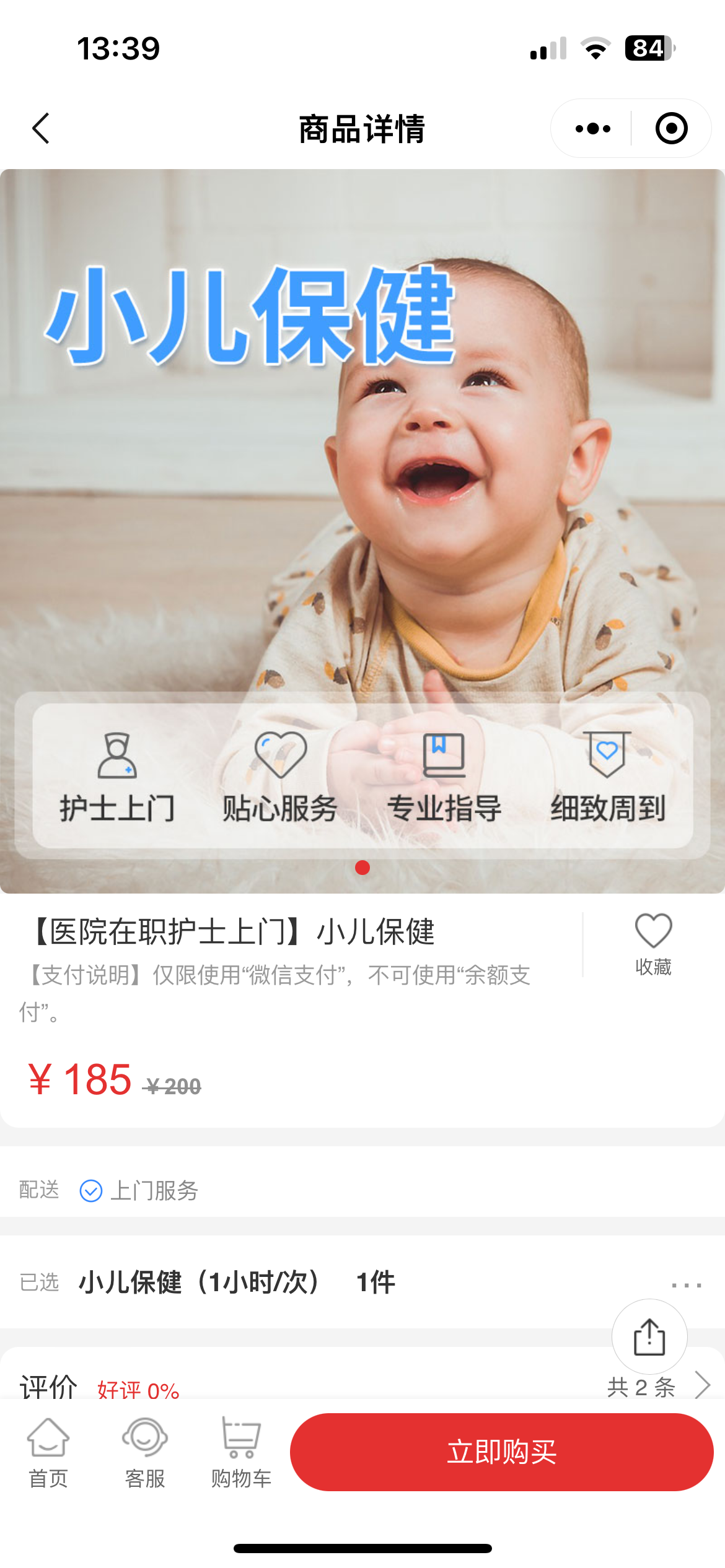Contact 客服 customer service
725x1568 pixels.
click(145, 1453)
